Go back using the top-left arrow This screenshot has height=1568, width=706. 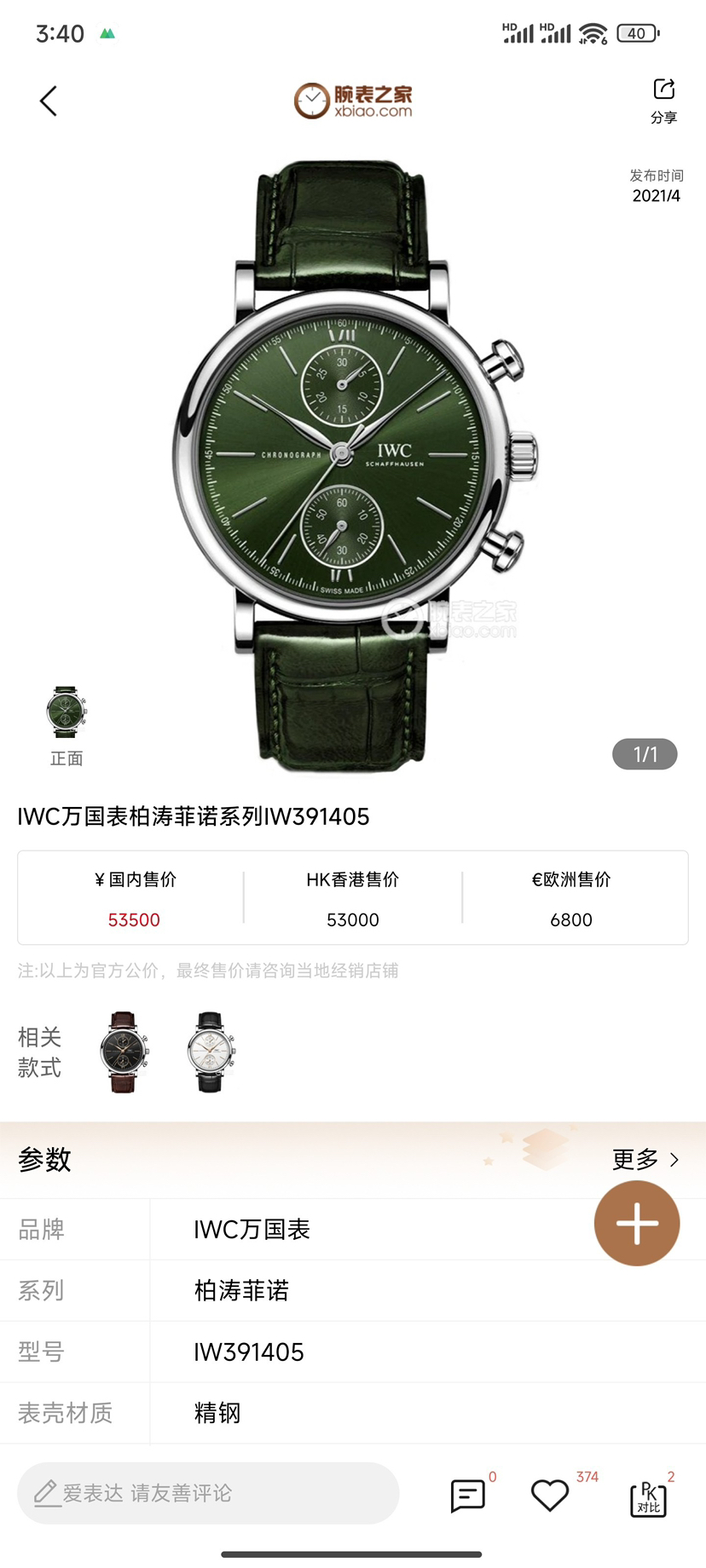pos(49,101)
